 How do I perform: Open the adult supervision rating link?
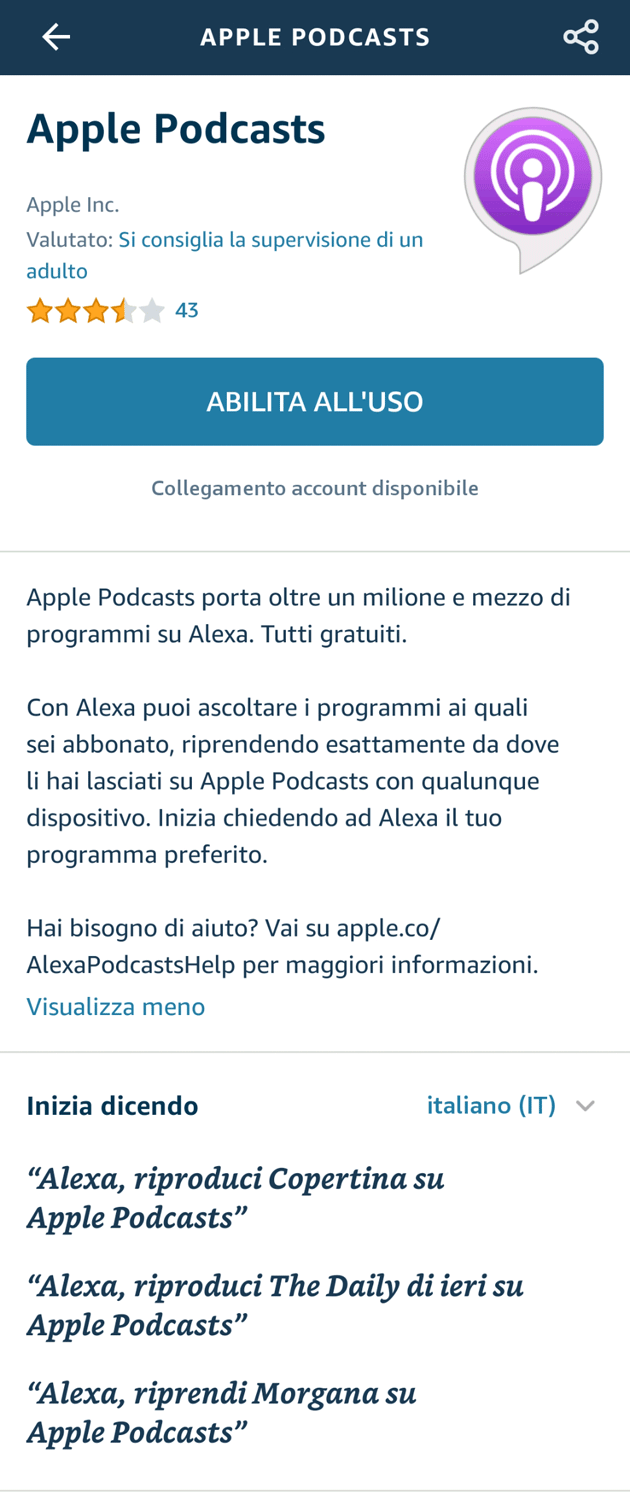click(270, 240)
